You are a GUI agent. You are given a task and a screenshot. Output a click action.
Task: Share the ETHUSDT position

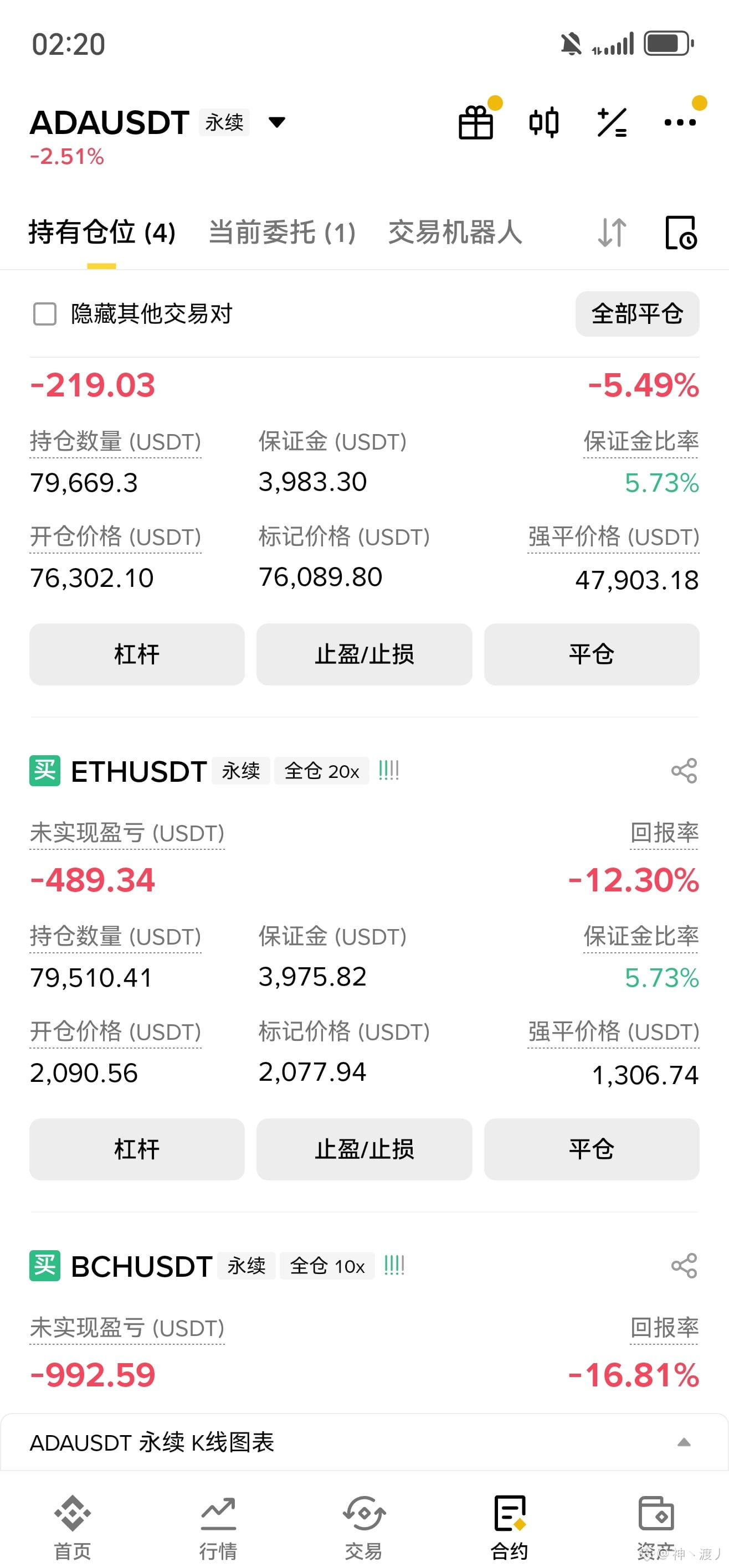(x=684, y=771)
